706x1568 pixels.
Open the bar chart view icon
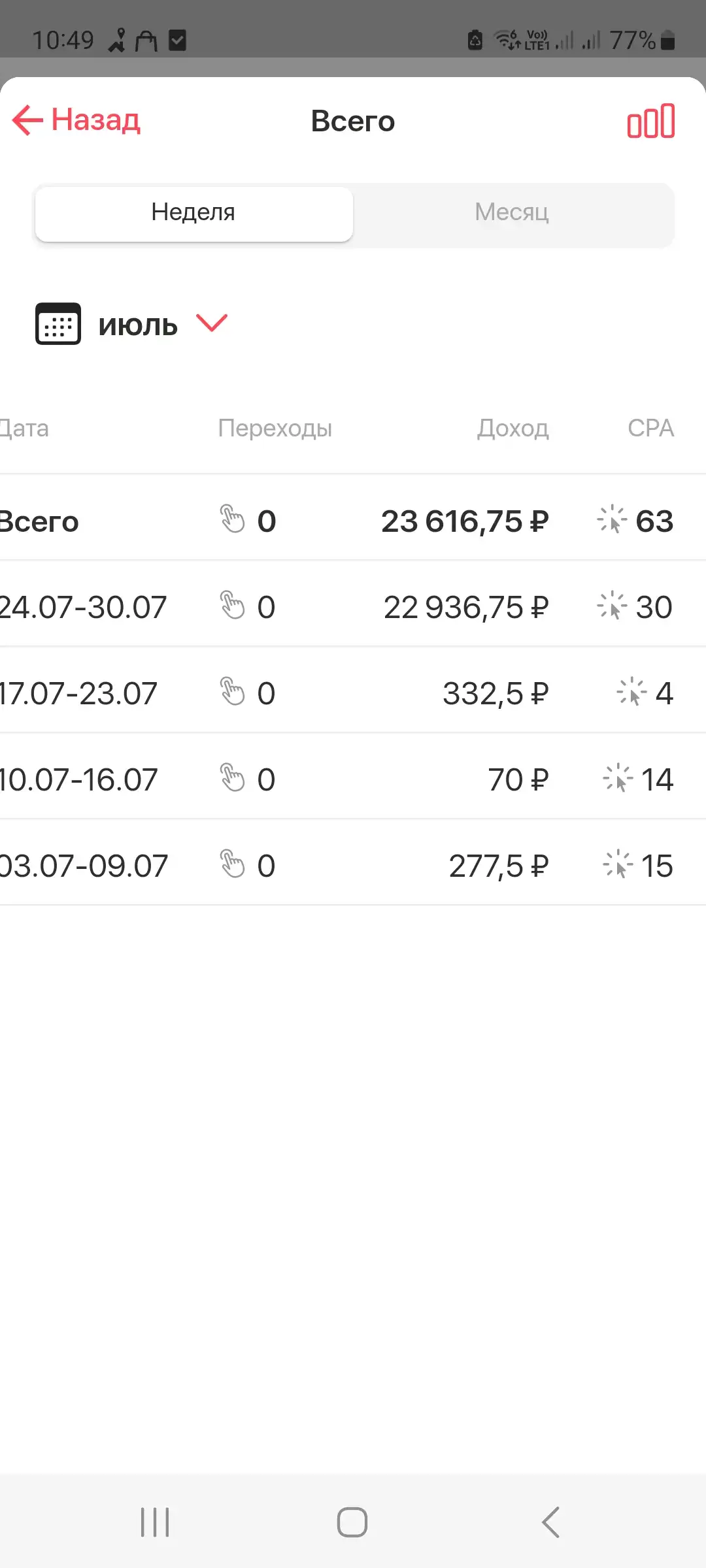(x=650, y=121)
